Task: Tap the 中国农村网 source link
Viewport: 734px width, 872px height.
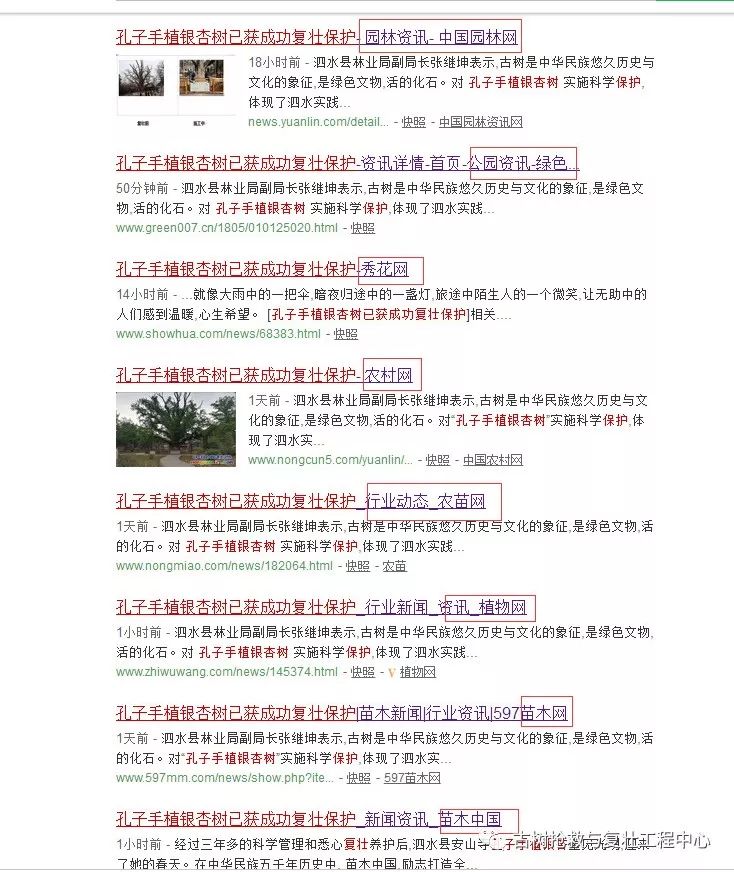Action: (x=492, y=460)
